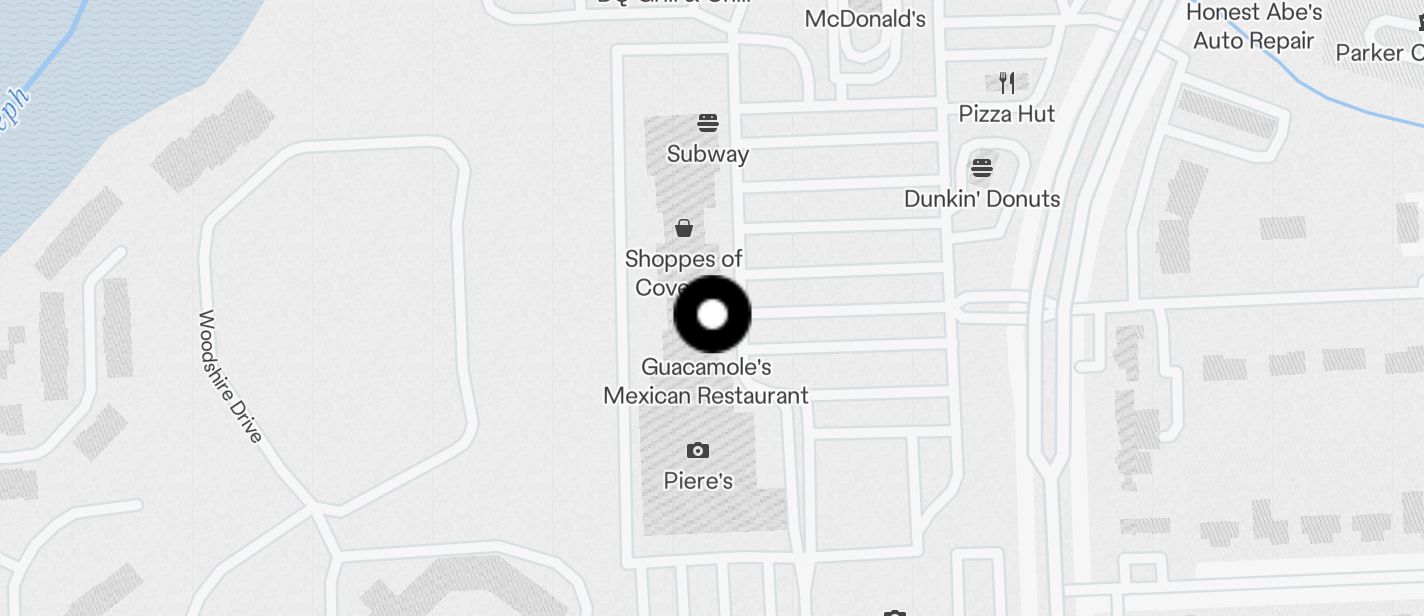Open the Piere's camera marker

pos(698,451)
